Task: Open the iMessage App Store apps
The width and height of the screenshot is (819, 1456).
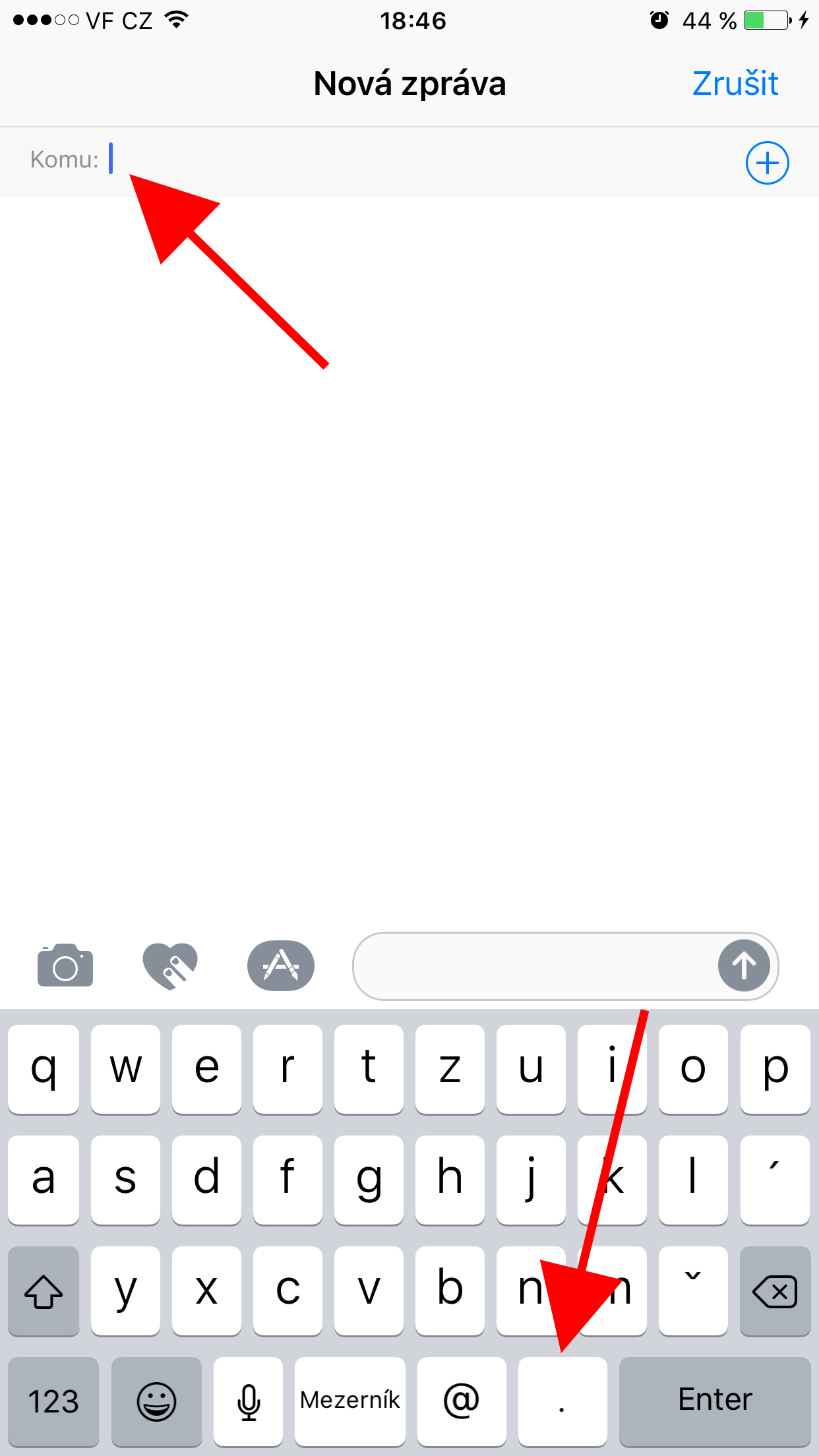Action: (x=281, y=966)
